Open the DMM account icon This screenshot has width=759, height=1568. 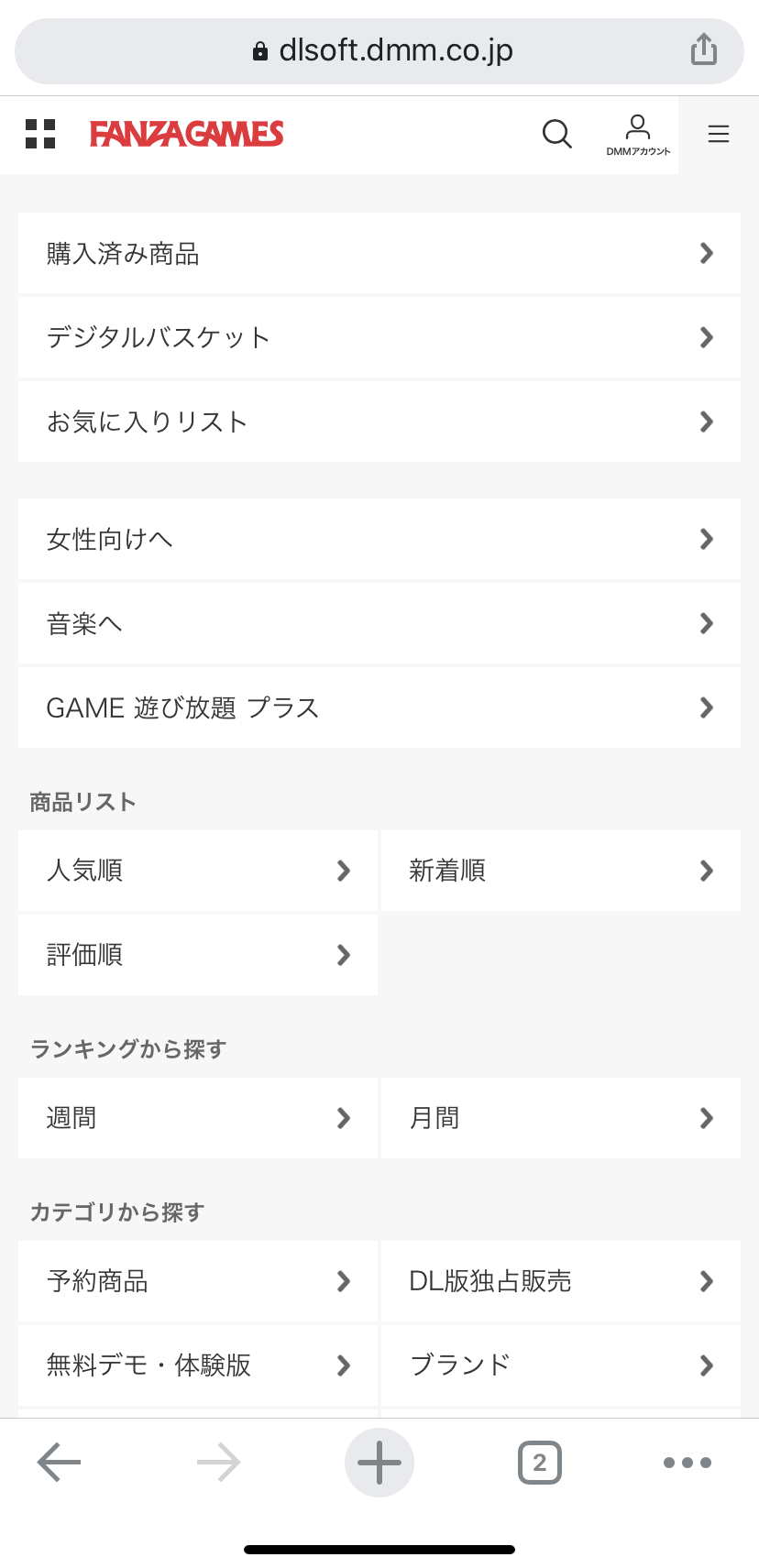(x=638, y=134)
